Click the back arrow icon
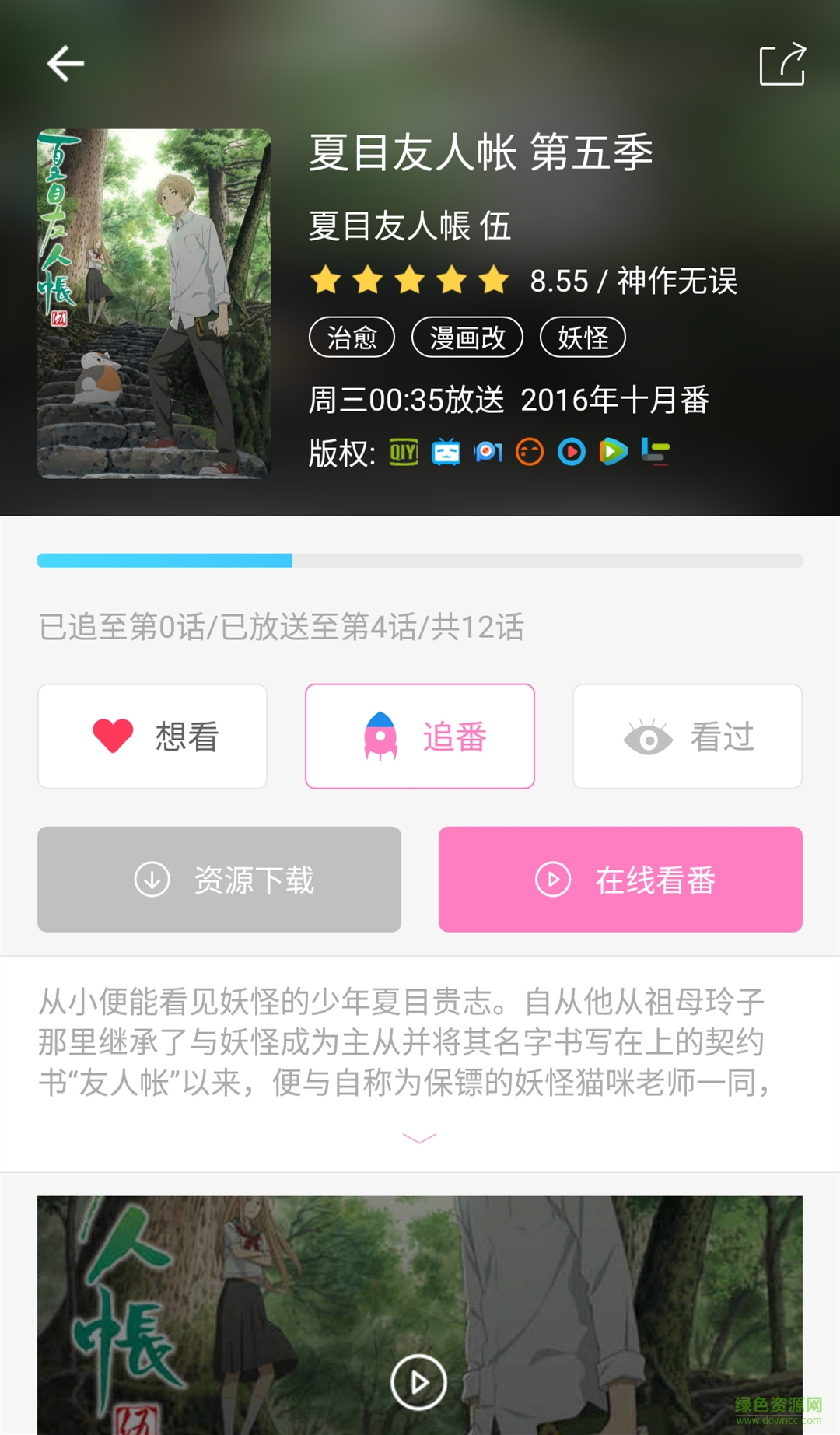The height and width of the screenshot is (1435, 840). click(x=65, y=64)
